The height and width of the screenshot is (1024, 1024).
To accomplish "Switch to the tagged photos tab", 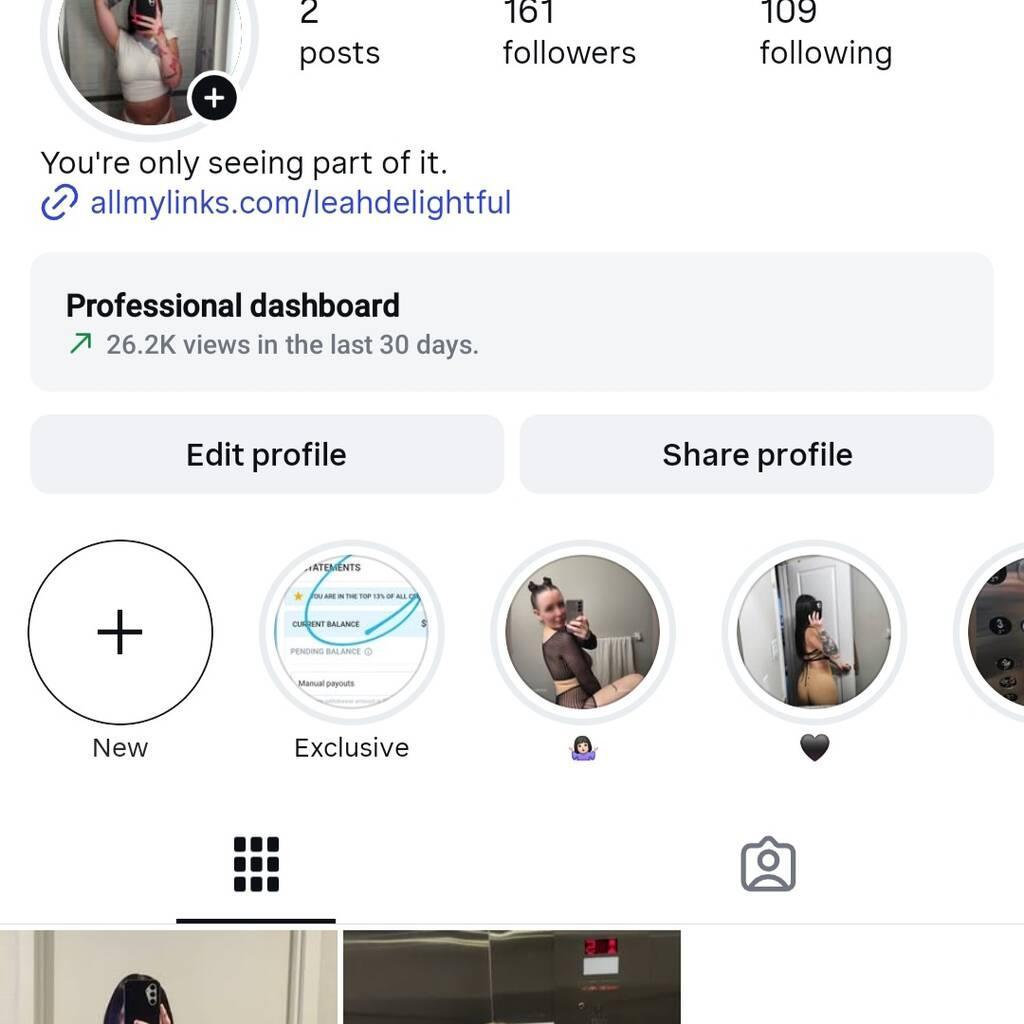I will click(x=767, y=865).
